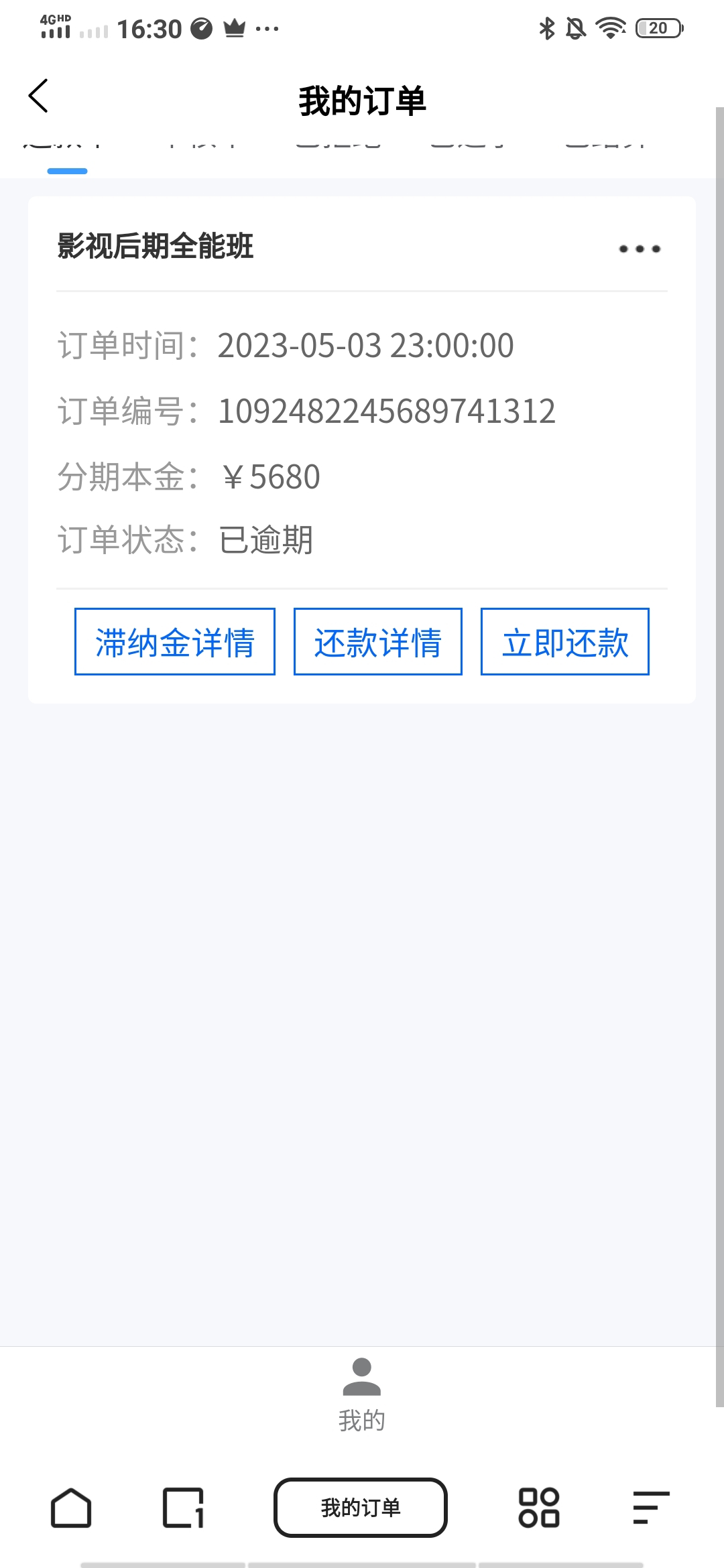Tap the 我的订单 title pill in toolbar
This screenshot has height=1568, width=724.
361,1508
